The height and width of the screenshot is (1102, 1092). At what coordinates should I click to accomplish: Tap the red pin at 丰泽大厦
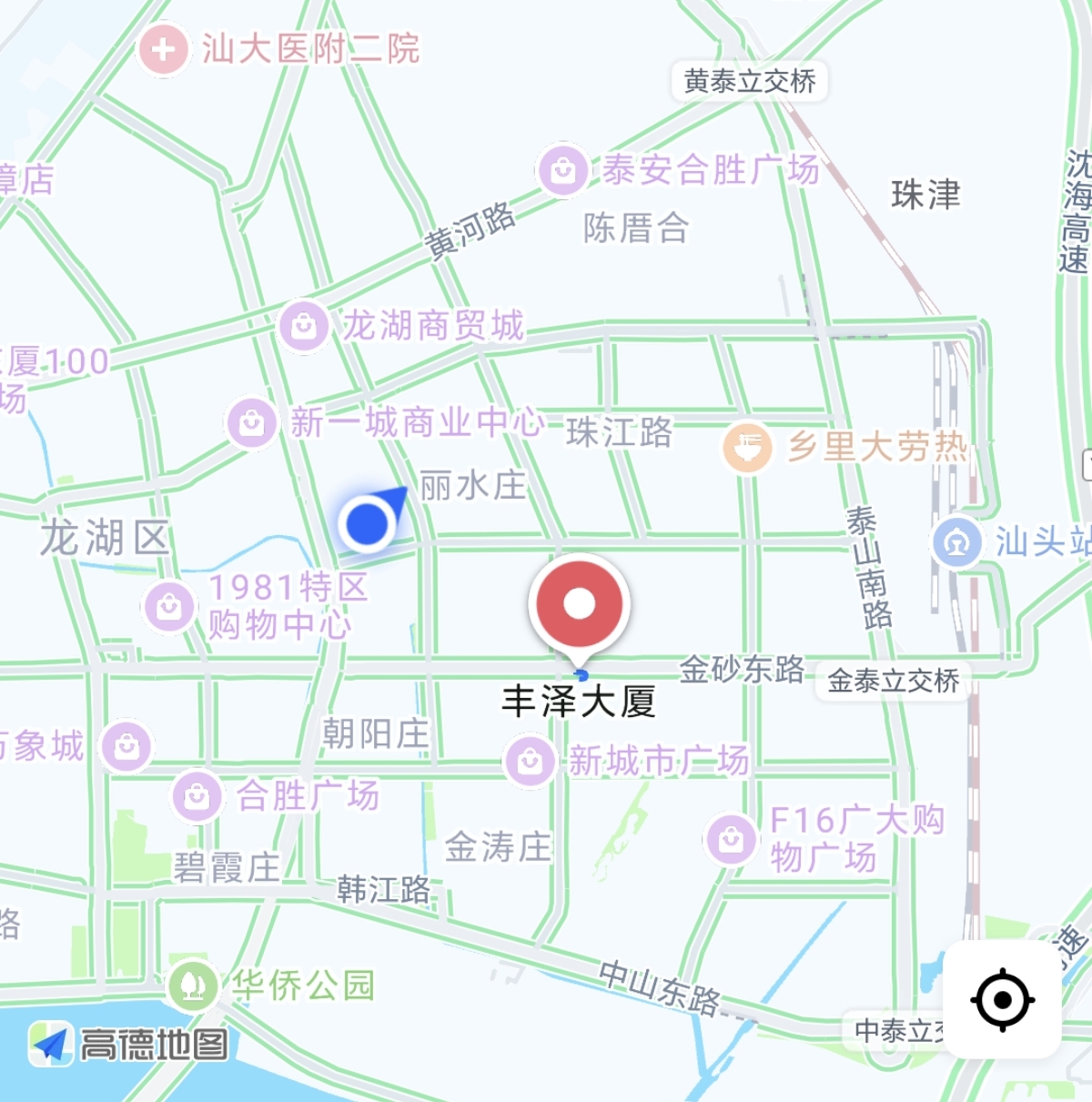point(579,603)
